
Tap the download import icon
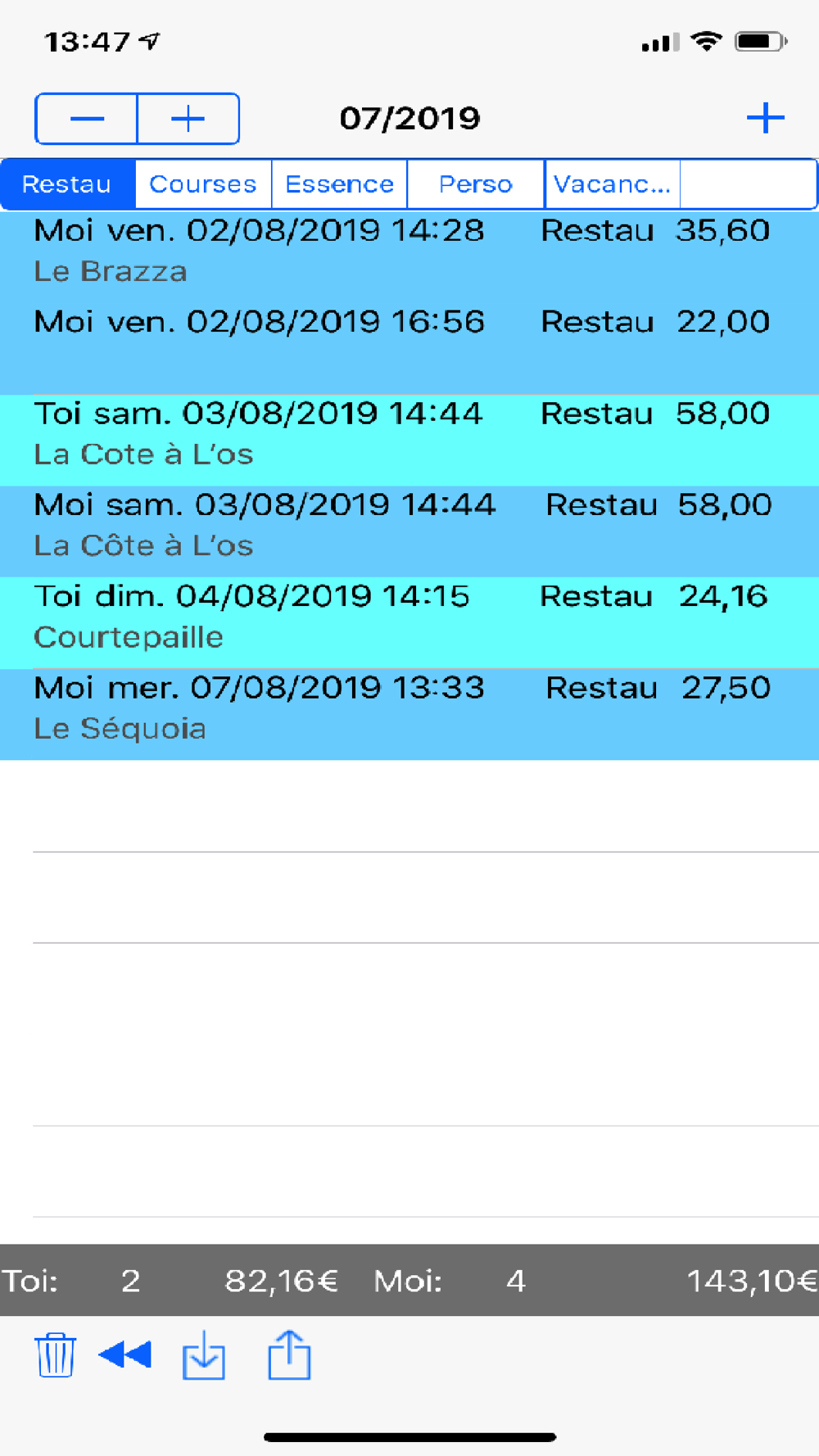[x=204, y=1356]
